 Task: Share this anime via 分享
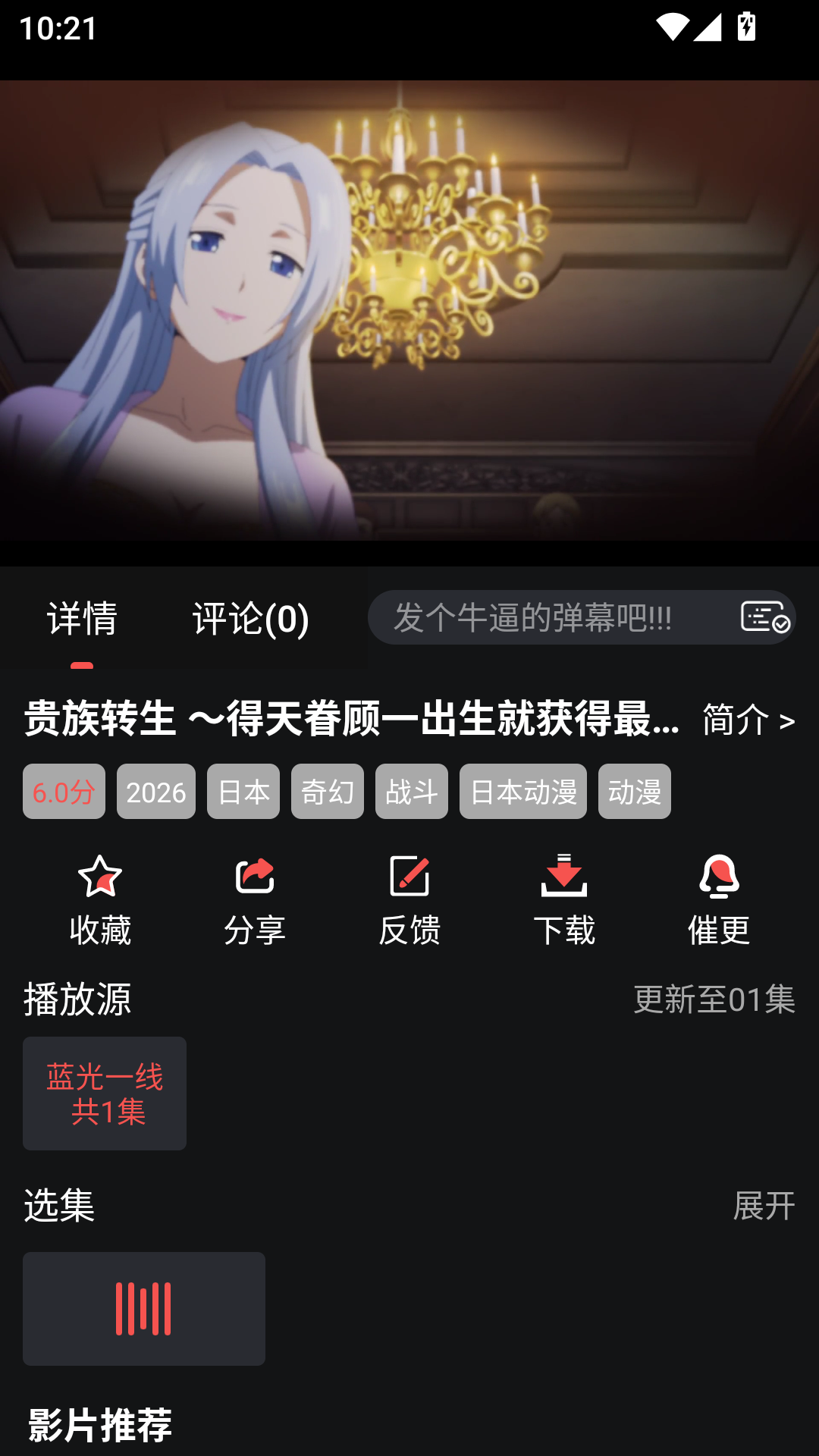[255, 900]
